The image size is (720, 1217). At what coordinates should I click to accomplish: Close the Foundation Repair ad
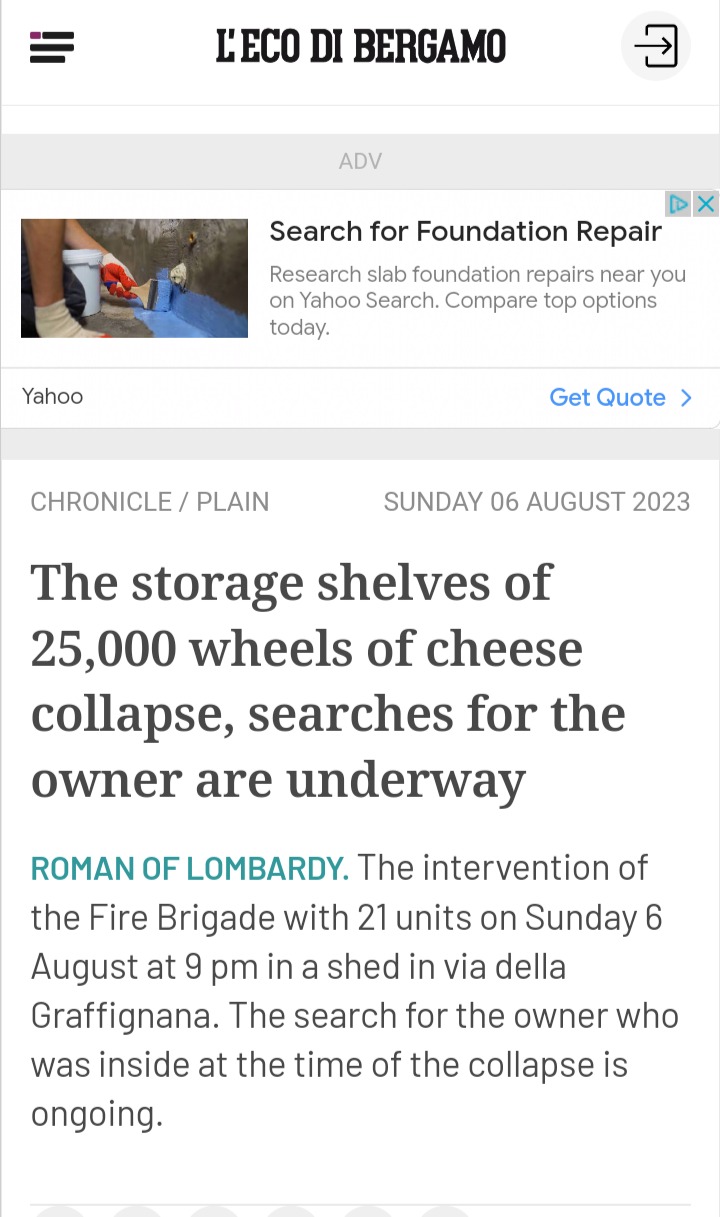point(706,204)
